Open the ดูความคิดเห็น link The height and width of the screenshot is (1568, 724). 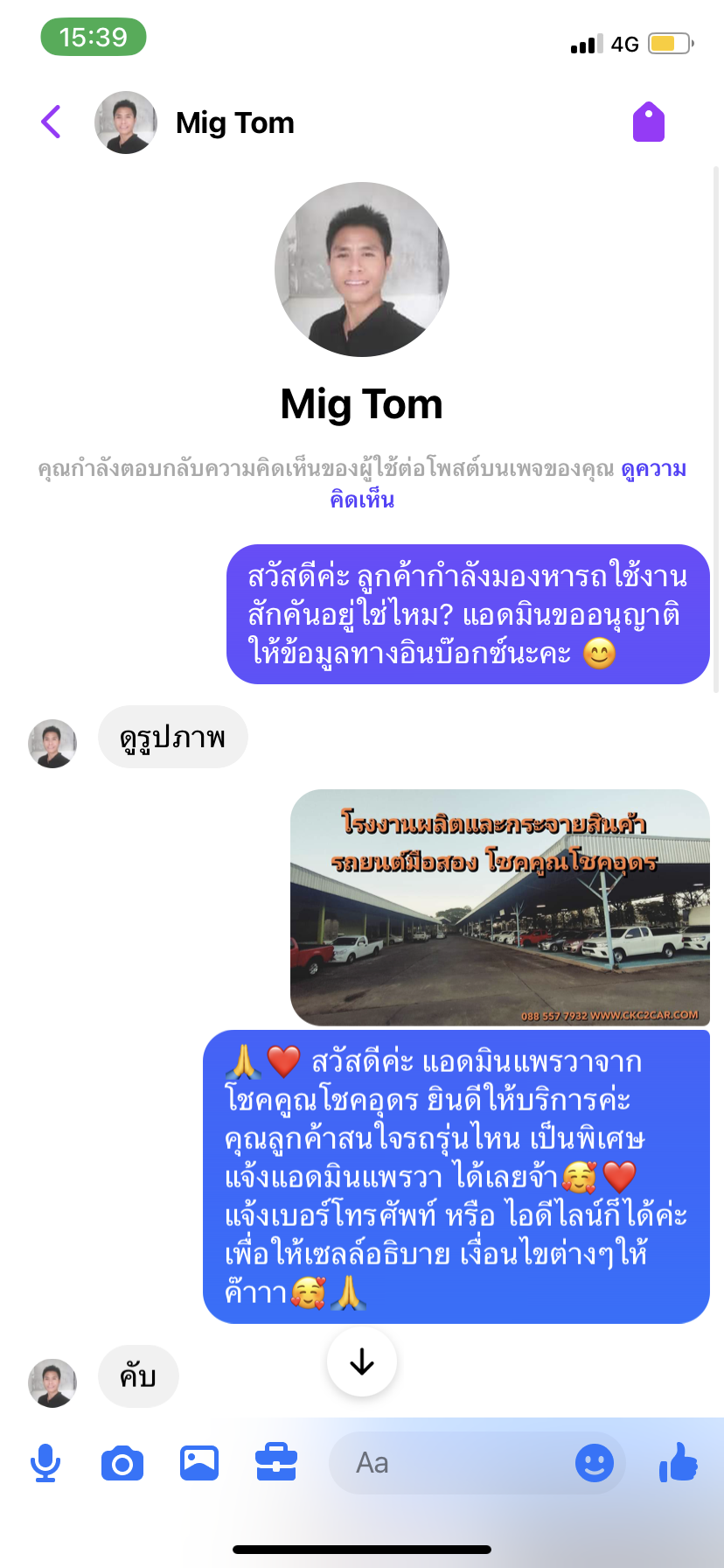[652, 469]
